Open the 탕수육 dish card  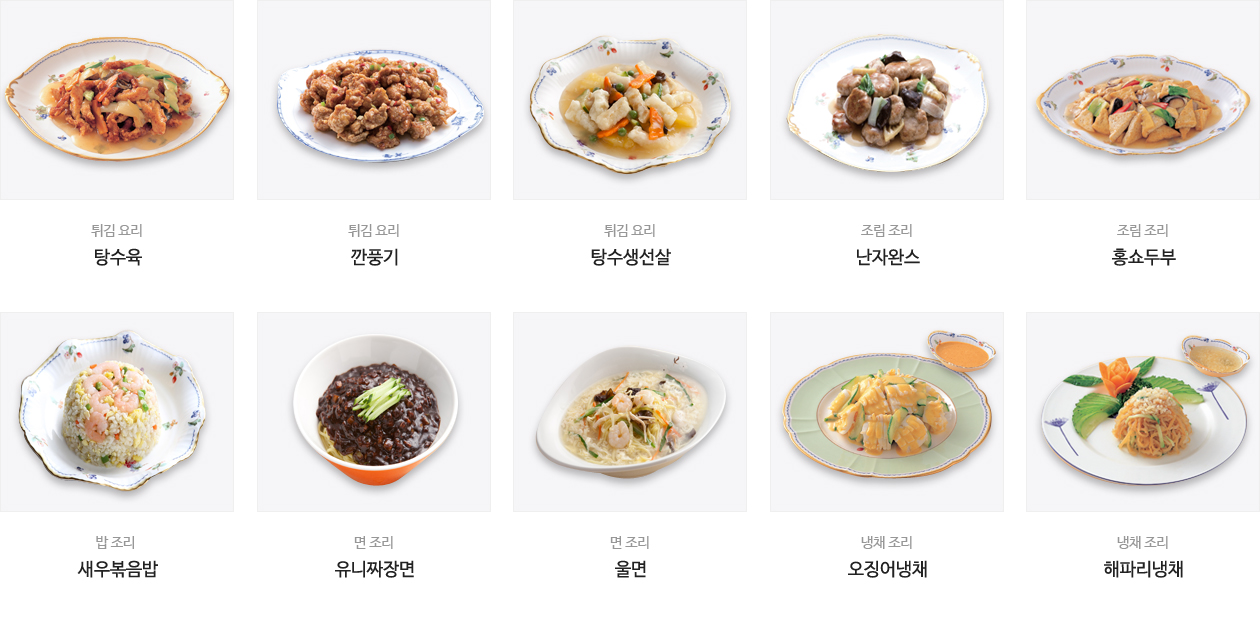pyautogui.click(x=117, y=100)
